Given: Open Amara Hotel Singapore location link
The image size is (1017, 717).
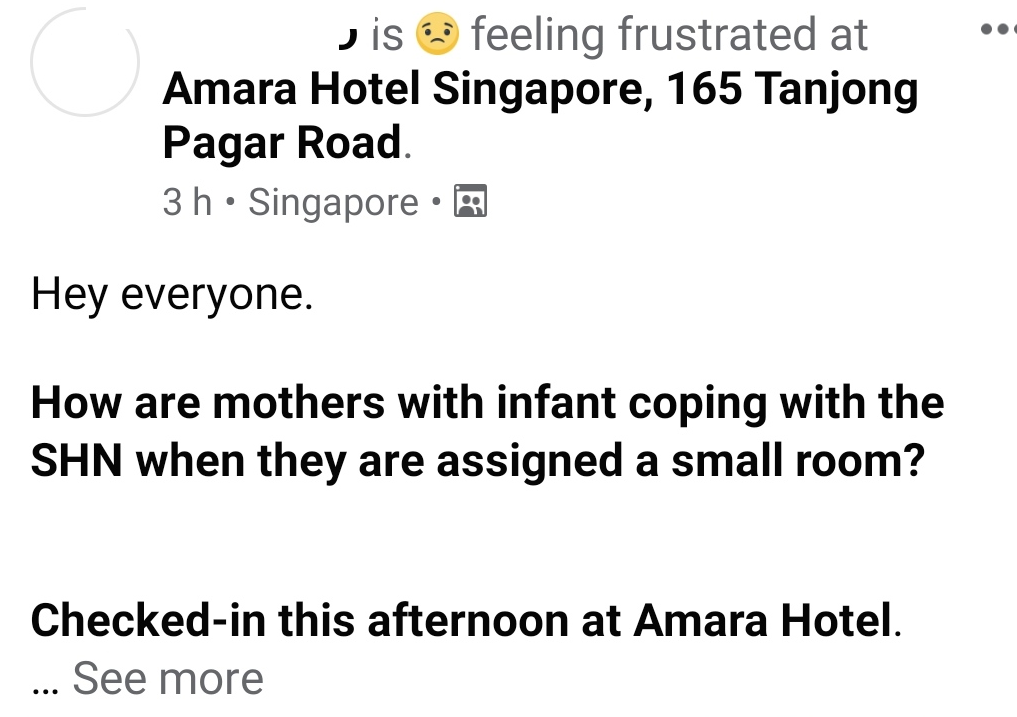Looking at the screenshot, I should [x=538, y=92].
